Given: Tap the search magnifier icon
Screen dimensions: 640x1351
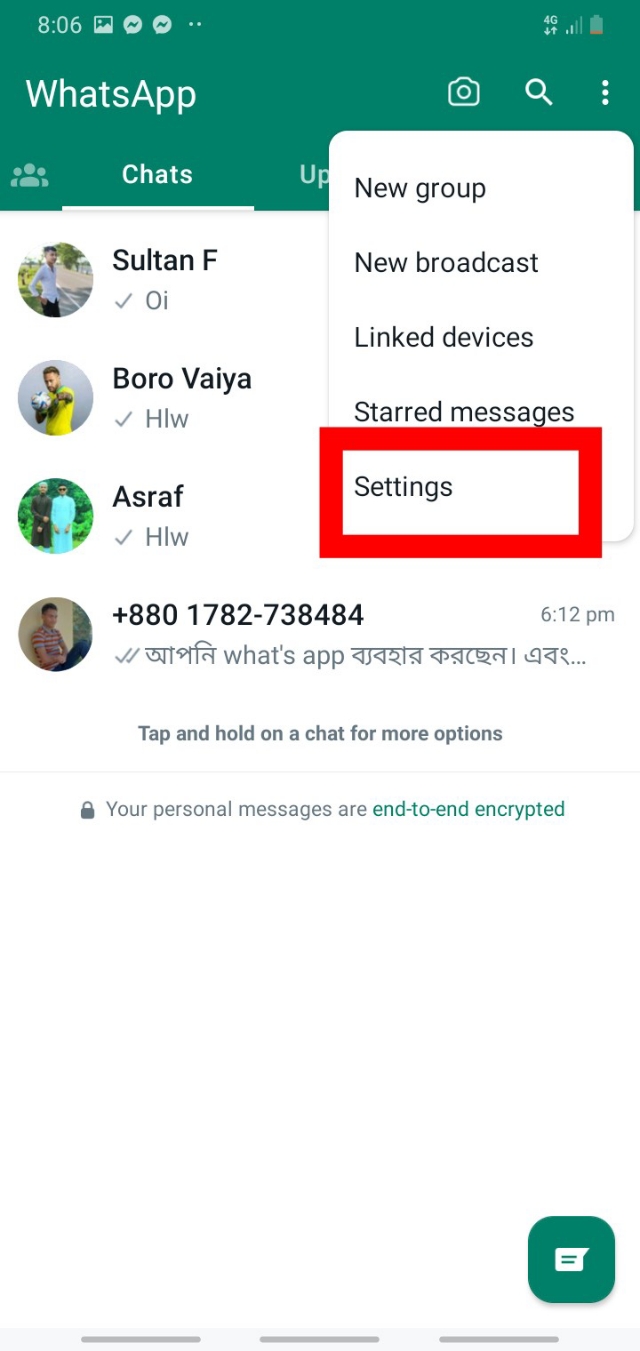Looking at the screenshot, I should (x=539, y=93).
